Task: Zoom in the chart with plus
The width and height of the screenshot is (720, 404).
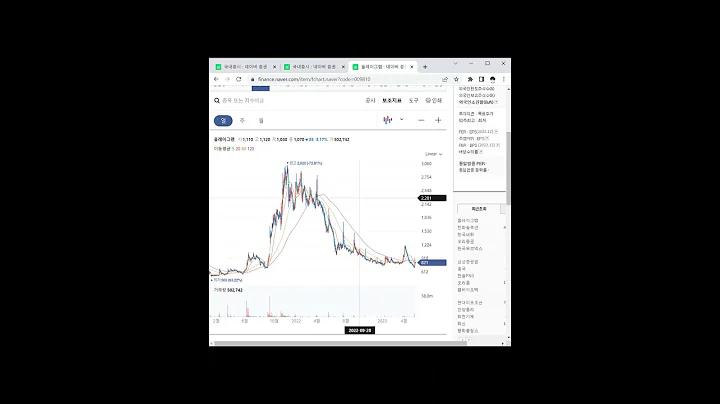Action: pyautogui.click(x=438, y=120)
